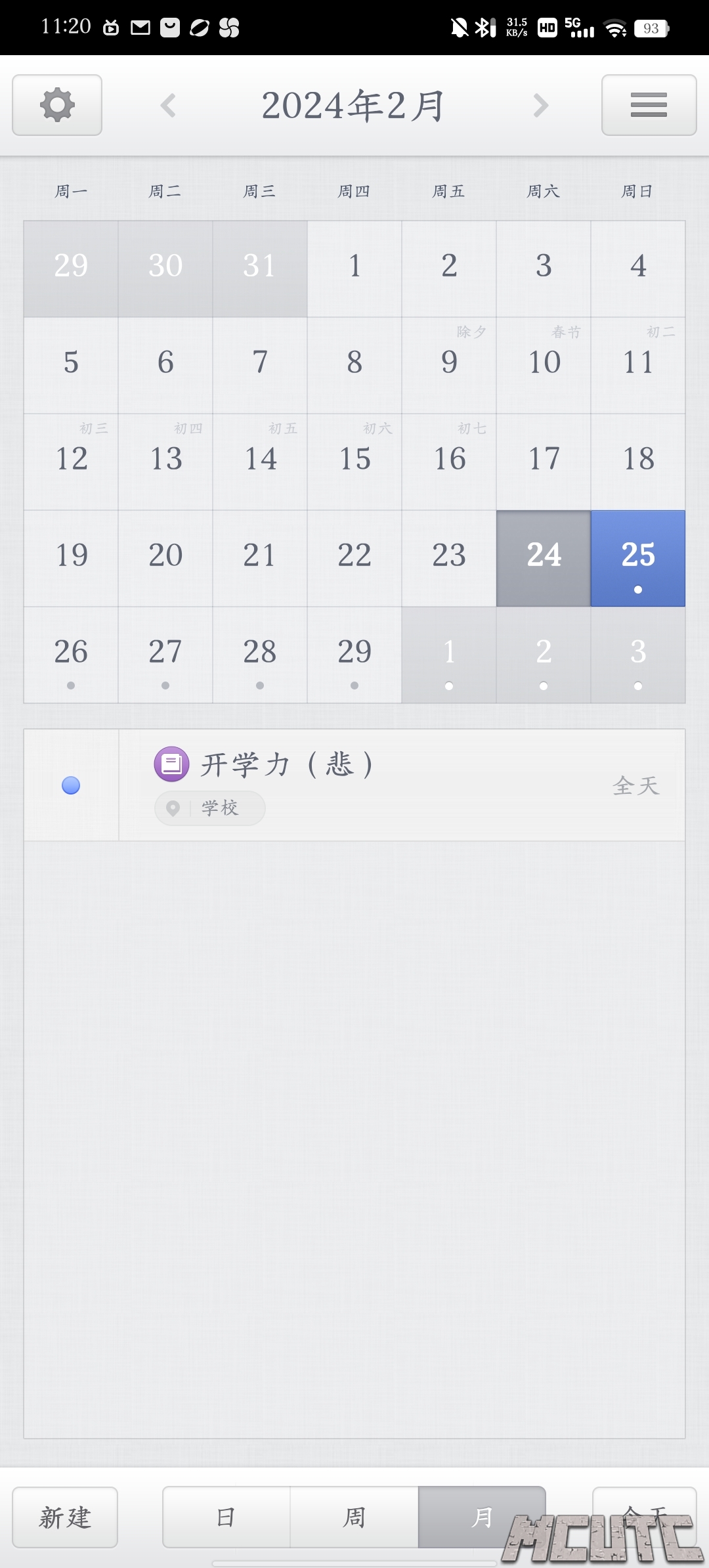Screen dimensions: 709x1568
Task: Switch to the 月 view
Action: [x=481, y=1517]
